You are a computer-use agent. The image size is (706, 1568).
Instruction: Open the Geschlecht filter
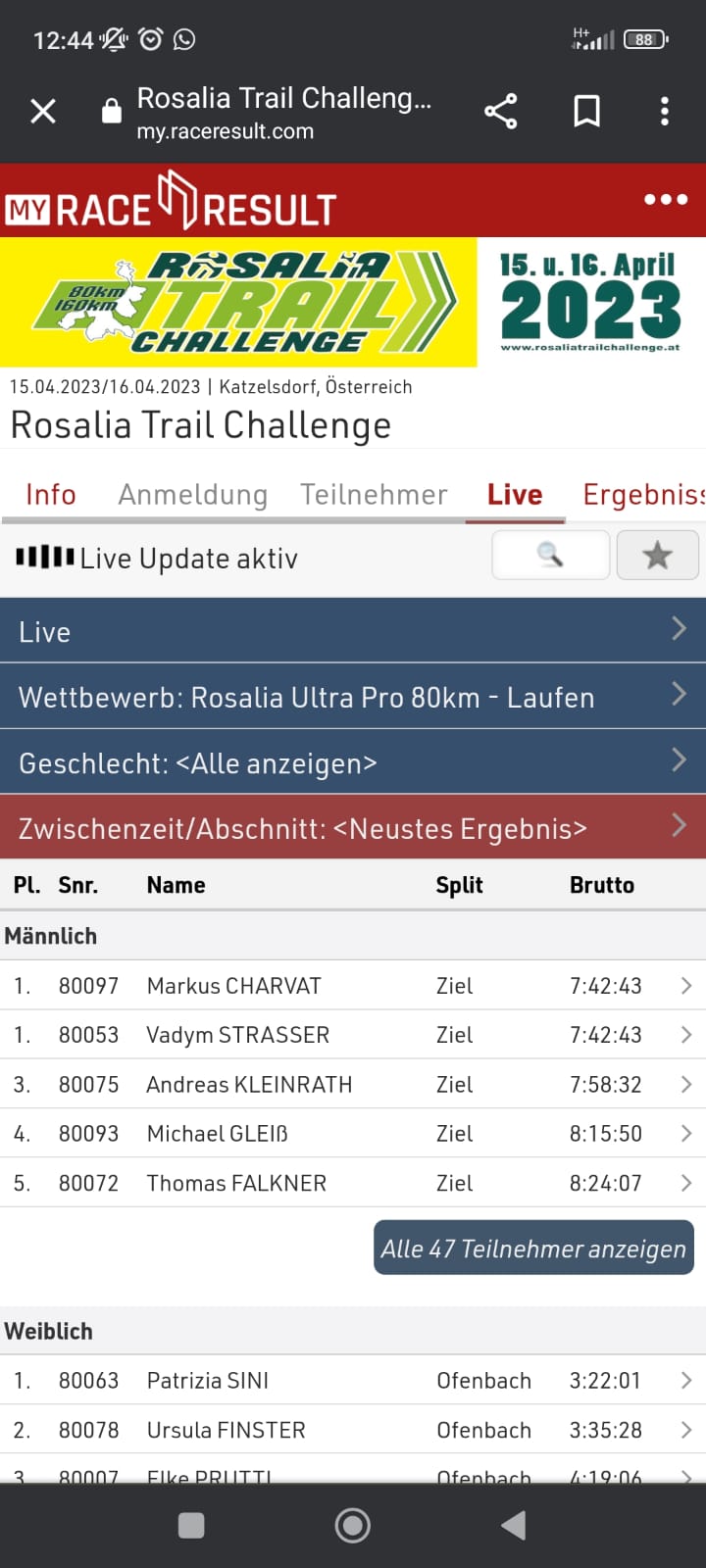pyautogui.click(x=353, y=761)
